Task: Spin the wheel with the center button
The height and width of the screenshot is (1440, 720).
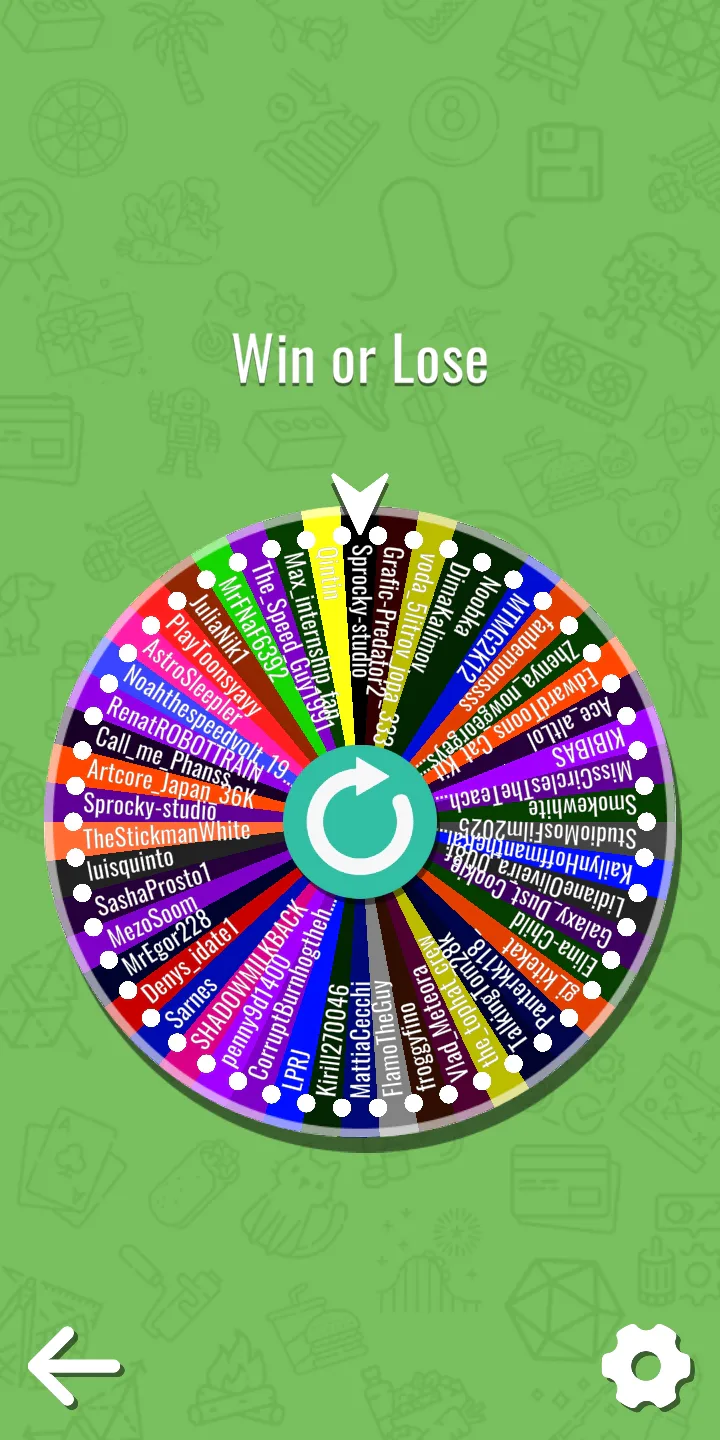Action: pyautogui.click(x=360, y=822)
